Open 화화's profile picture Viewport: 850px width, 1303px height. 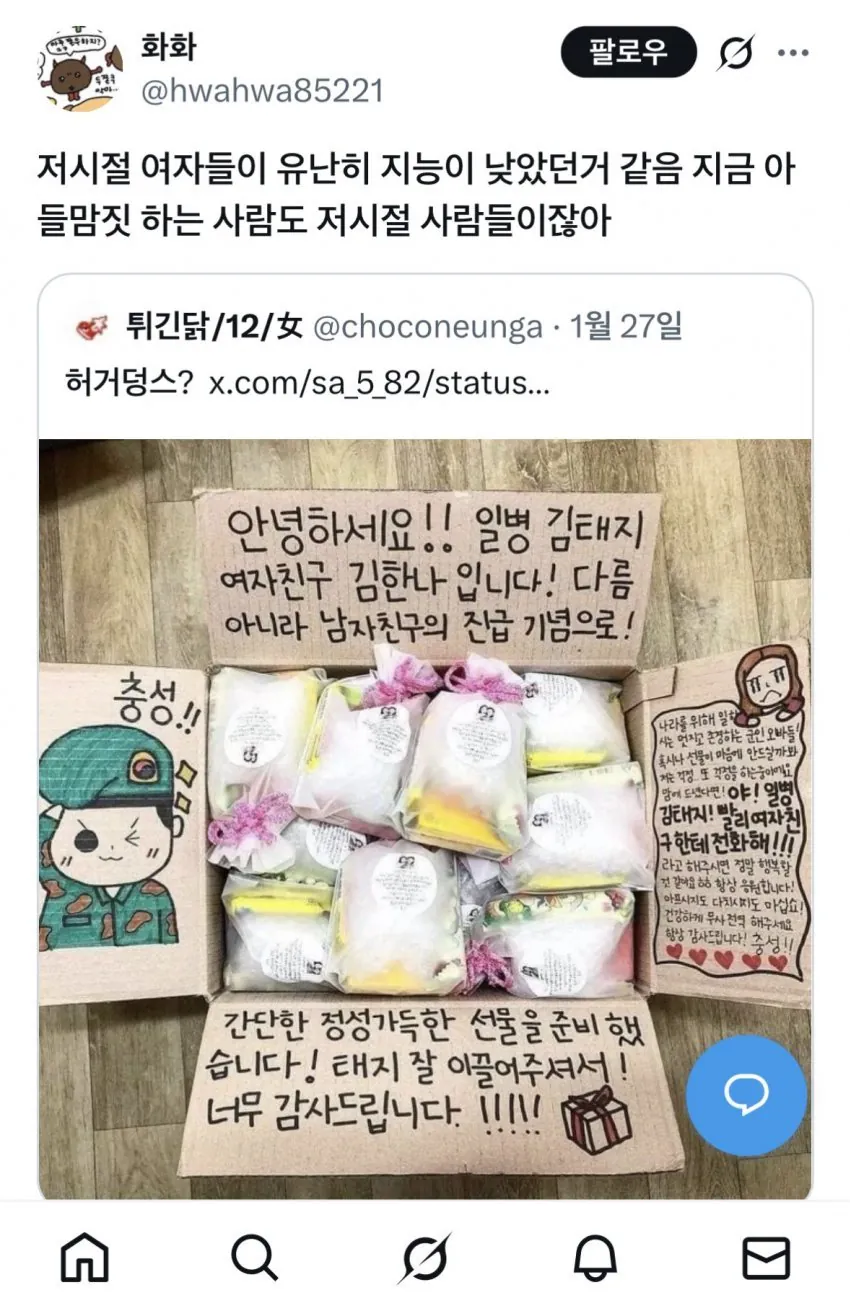pyautogui.click(x=80, y=70)
